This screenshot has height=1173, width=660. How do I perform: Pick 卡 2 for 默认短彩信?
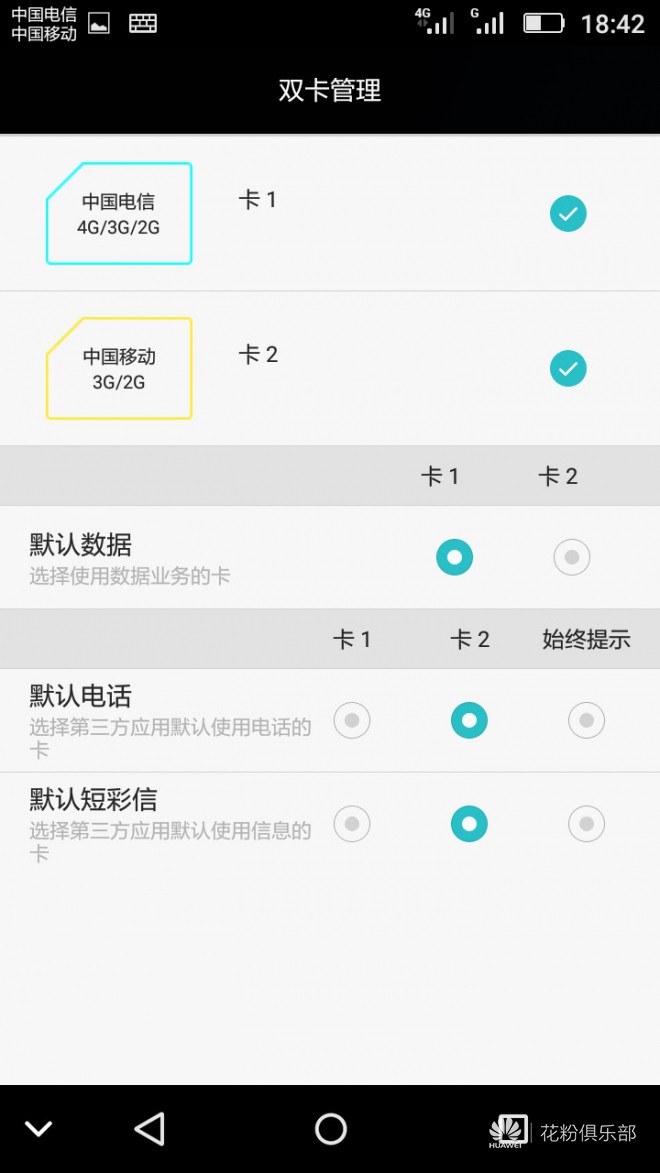coord(469,824)
